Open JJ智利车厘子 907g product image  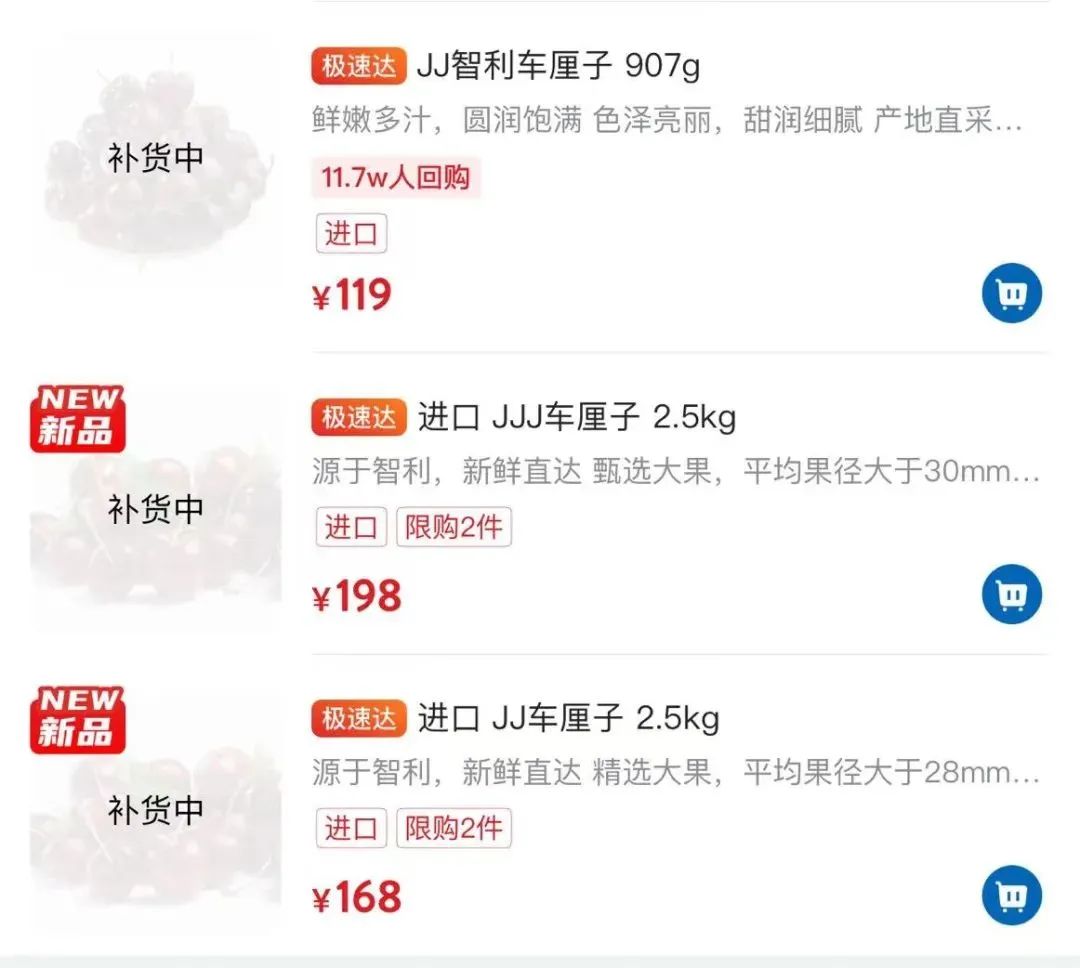coord(155,160)
